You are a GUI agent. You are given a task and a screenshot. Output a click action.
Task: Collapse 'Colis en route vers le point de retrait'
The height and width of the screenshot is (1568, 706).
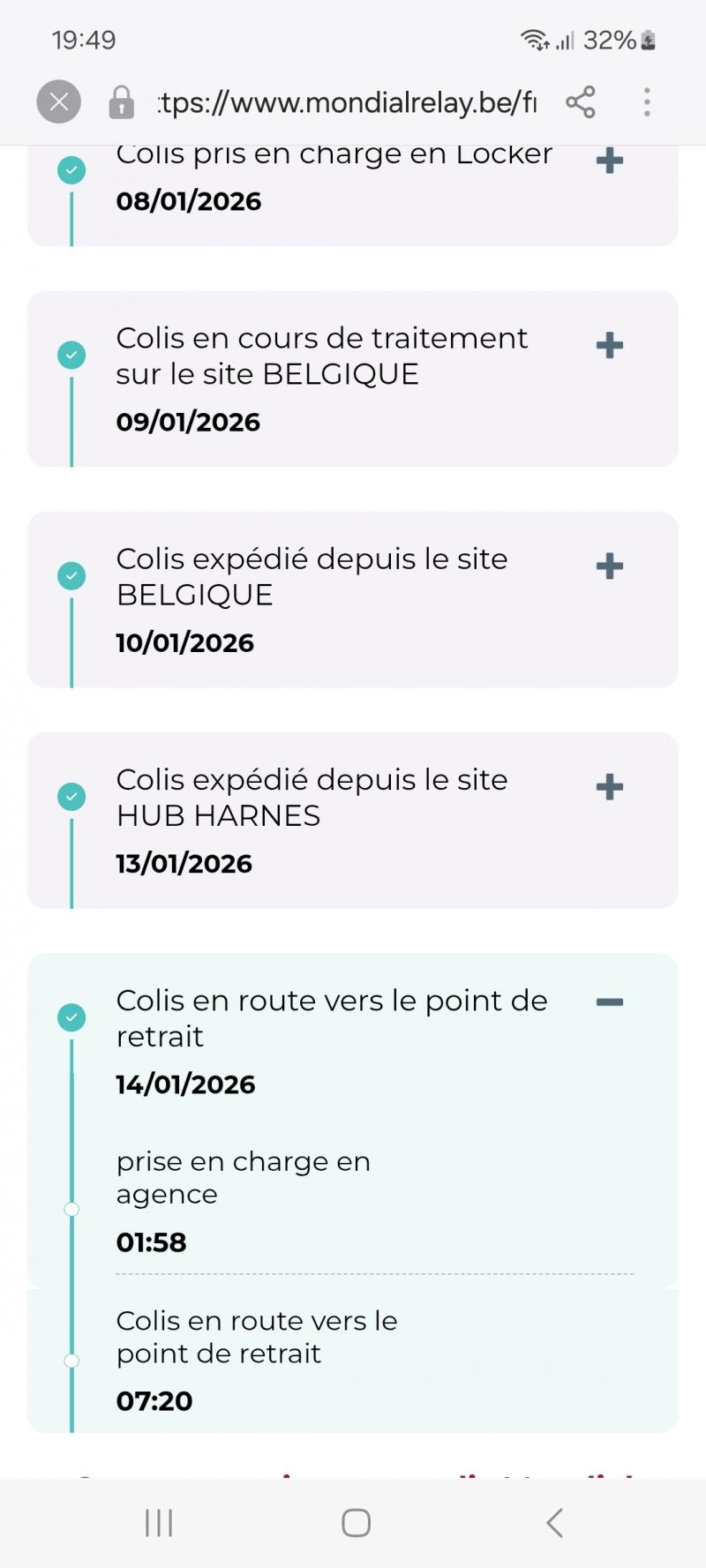point(610,1002)
